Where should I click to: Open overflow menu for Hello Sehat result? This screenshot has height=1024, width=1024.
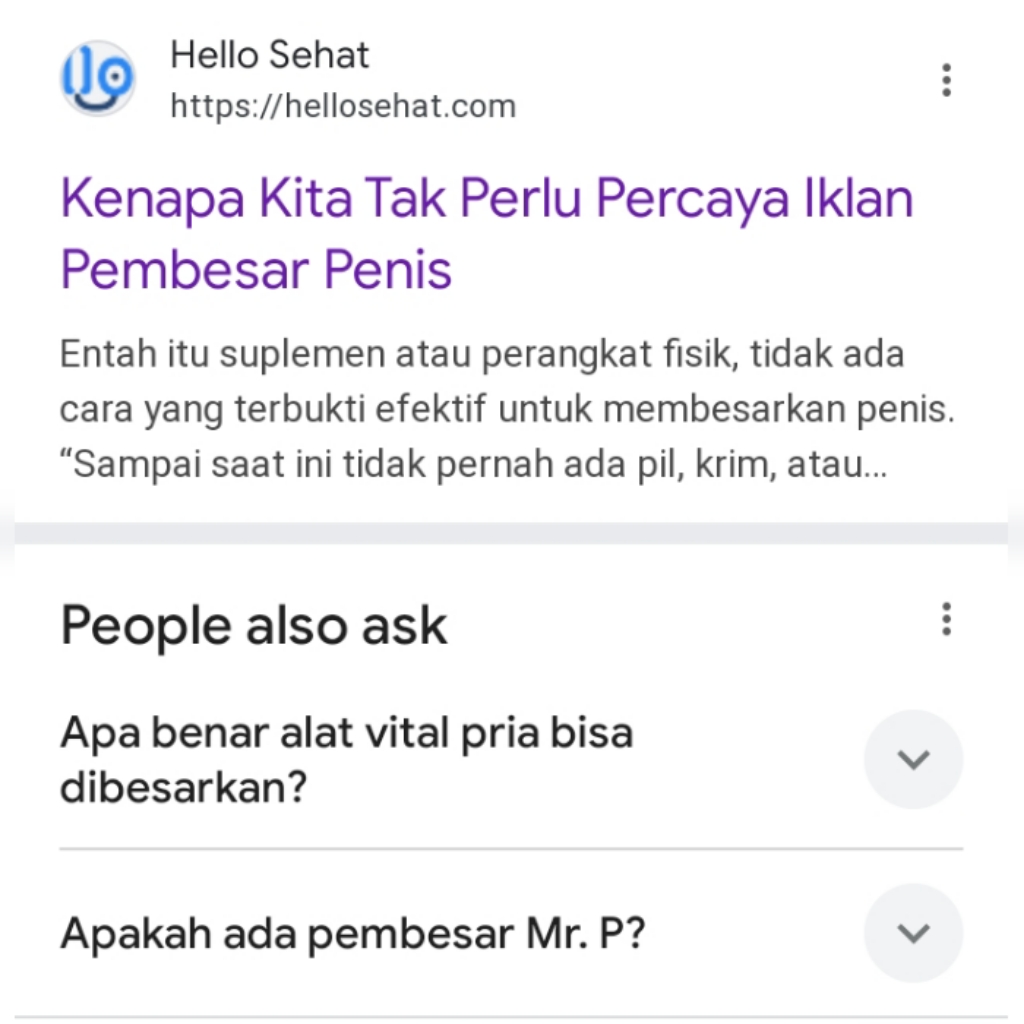pyautogui.click(x=946, y=80)
